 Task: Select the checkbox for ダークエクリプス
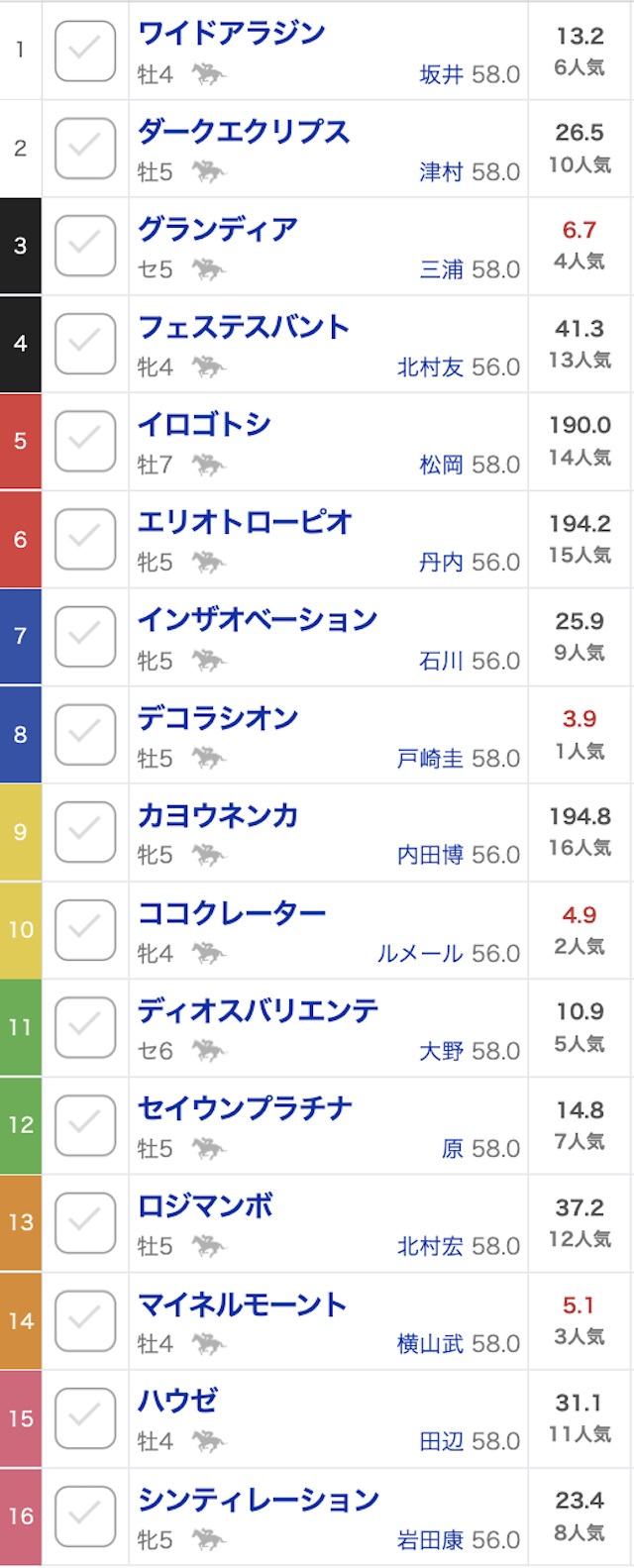(x=85, y=149)
